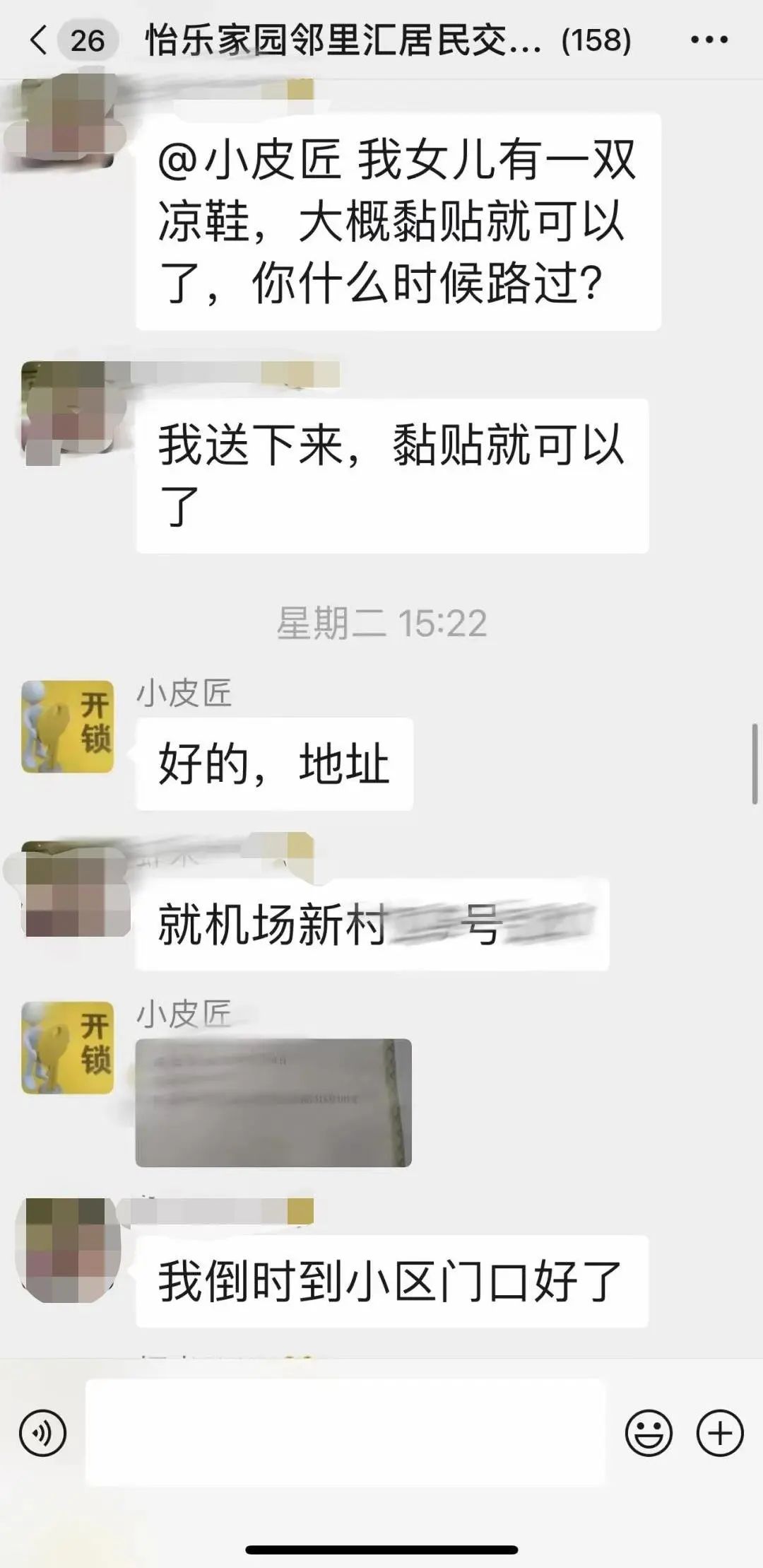This screenshot has height=1568, width=763.
Task: Focus the message text field
Action: coord(345,1433)
